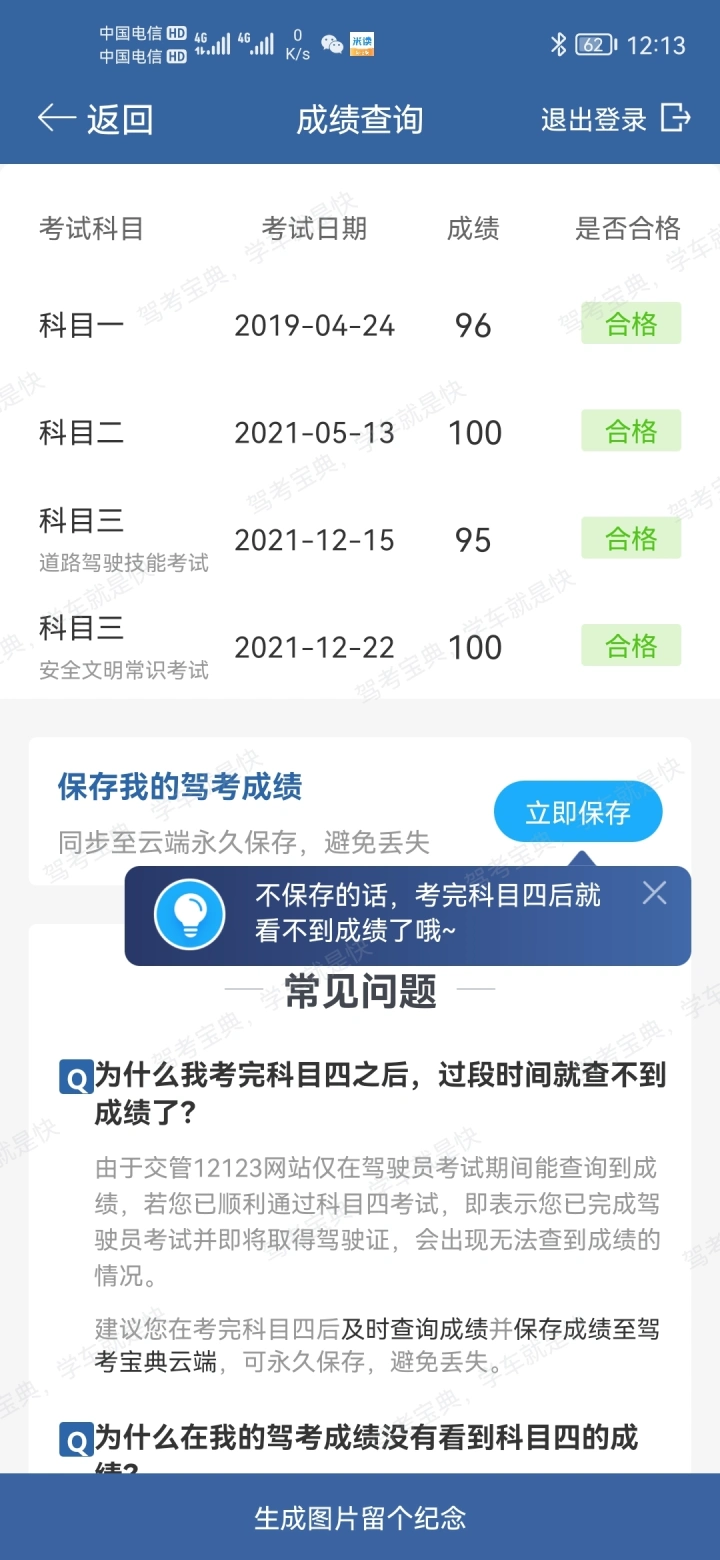Tap 退出登录 to log out
Screen dimensions: 720x1560
click(615, 119)
